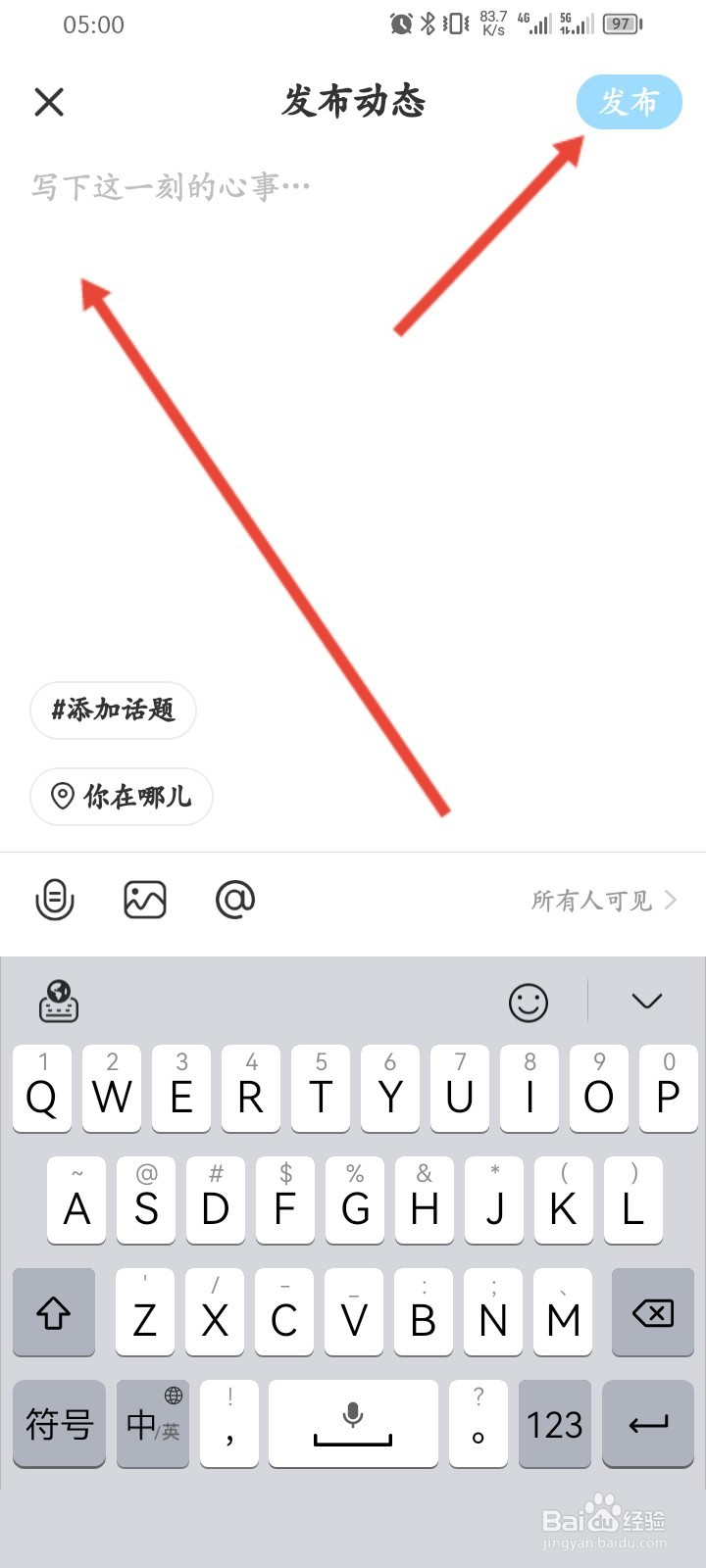Select the 发布动态 title text
Image resolution: width=706 pixels, height=1568 pixels.
pyautogui.click(x=353, y=102)
